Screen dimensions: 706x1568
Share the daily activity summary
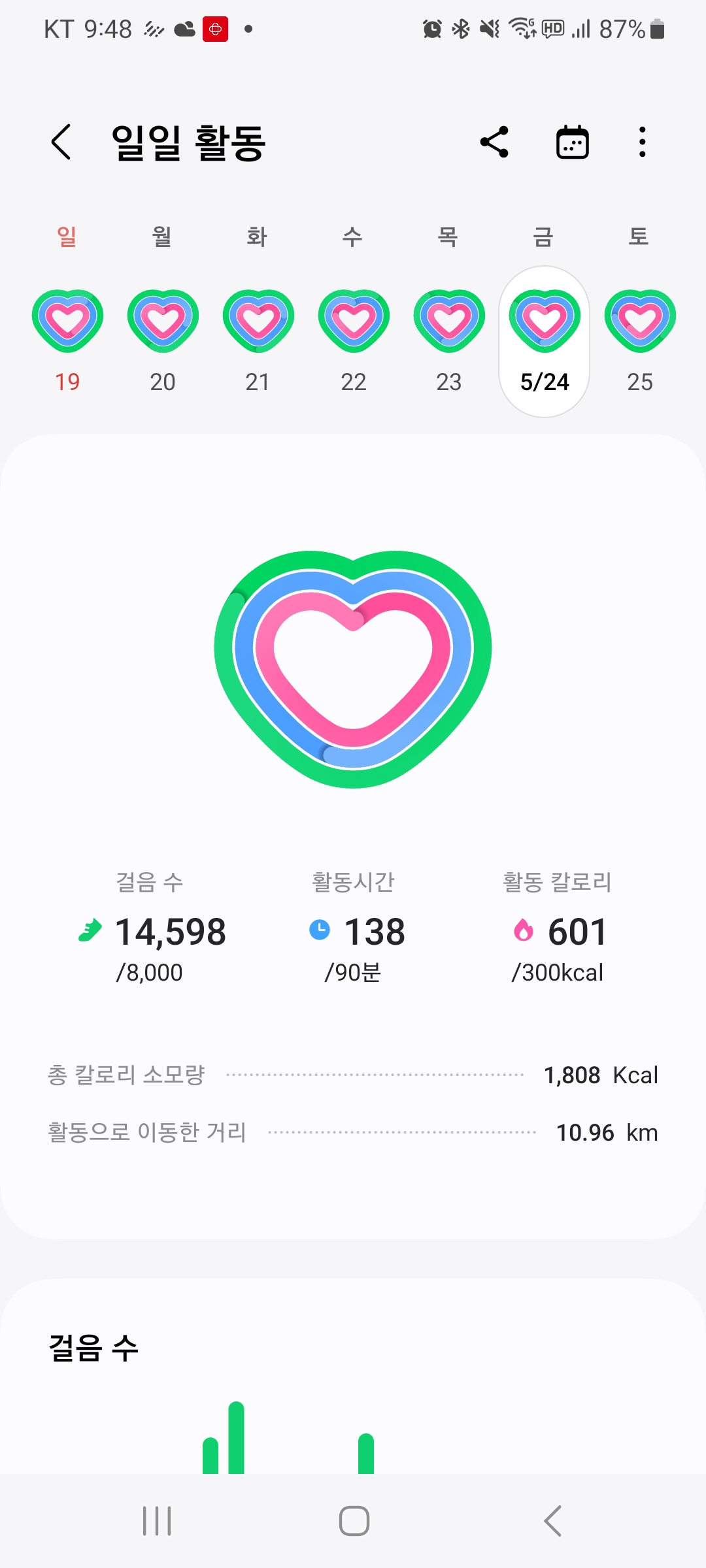coord(494,142)
